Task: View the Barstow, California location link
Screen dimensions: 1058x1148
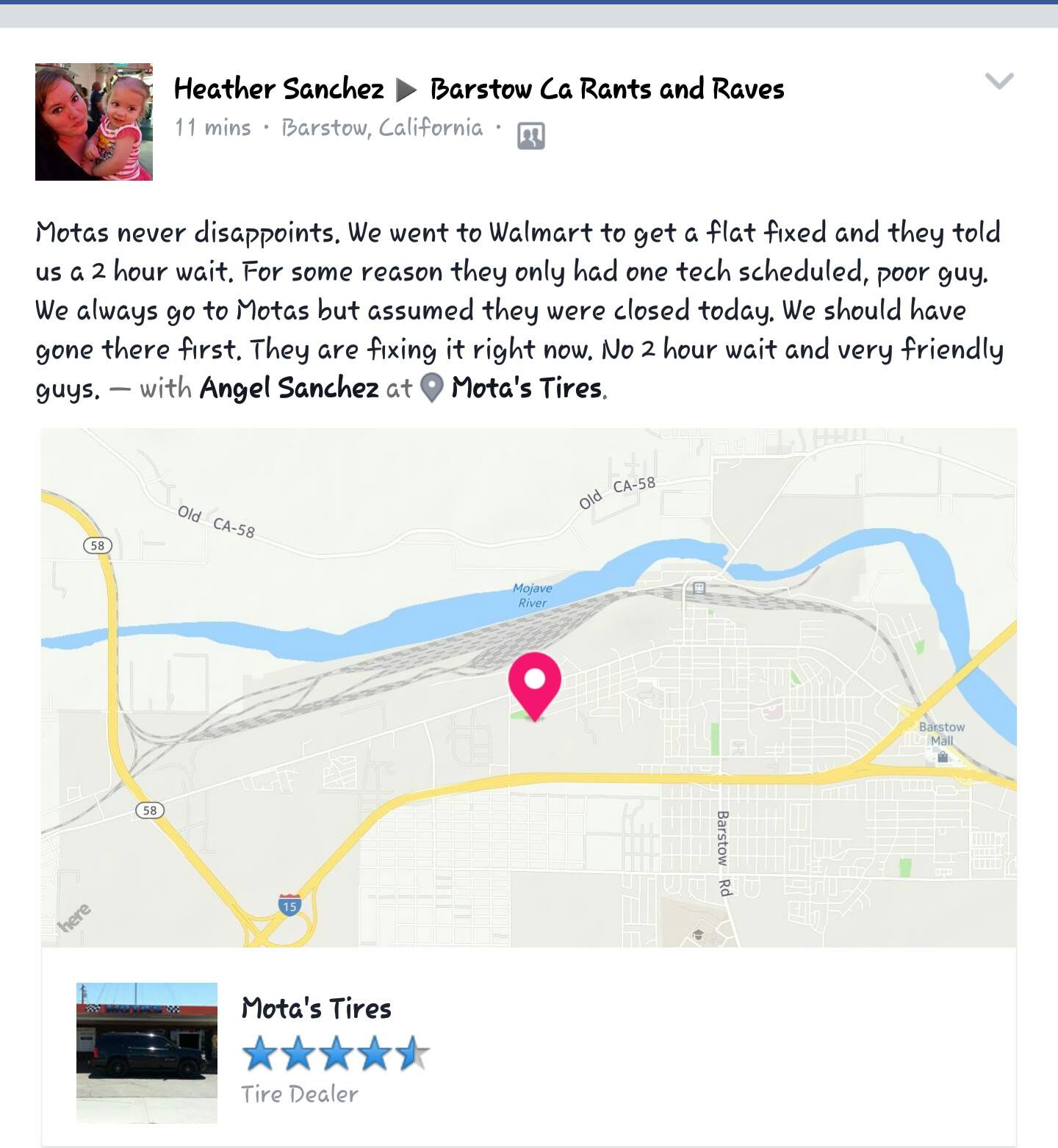Action: [x=382, y=129]
